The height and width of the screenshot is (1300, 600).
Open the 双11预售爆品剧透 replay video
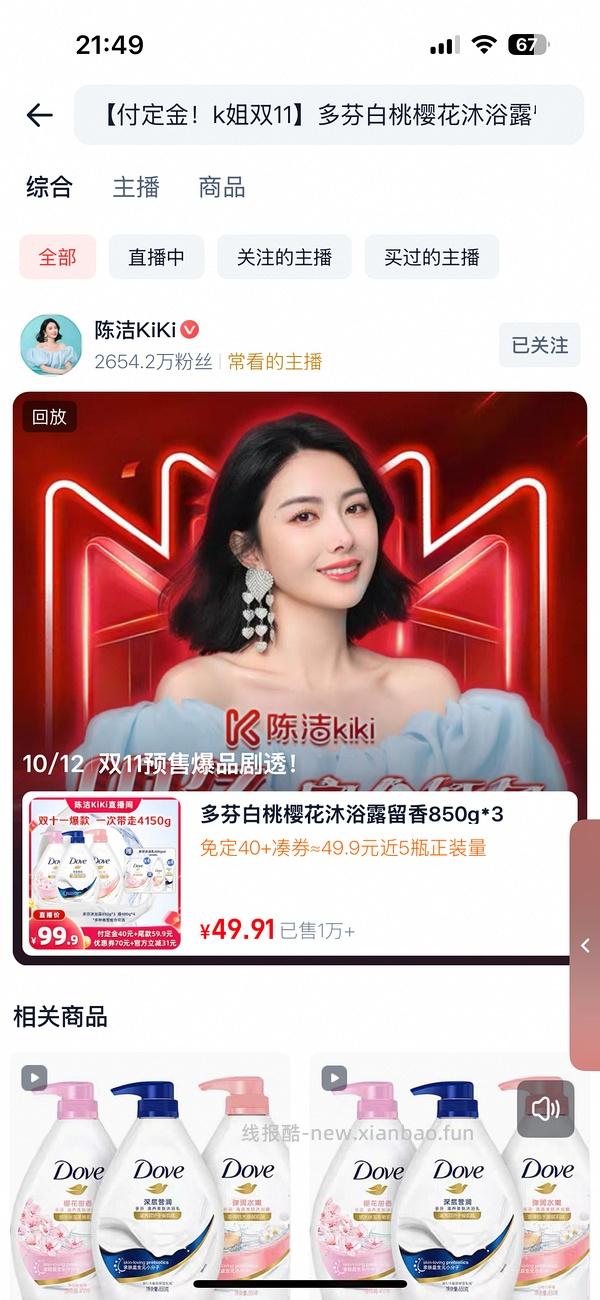coord(300,580)
